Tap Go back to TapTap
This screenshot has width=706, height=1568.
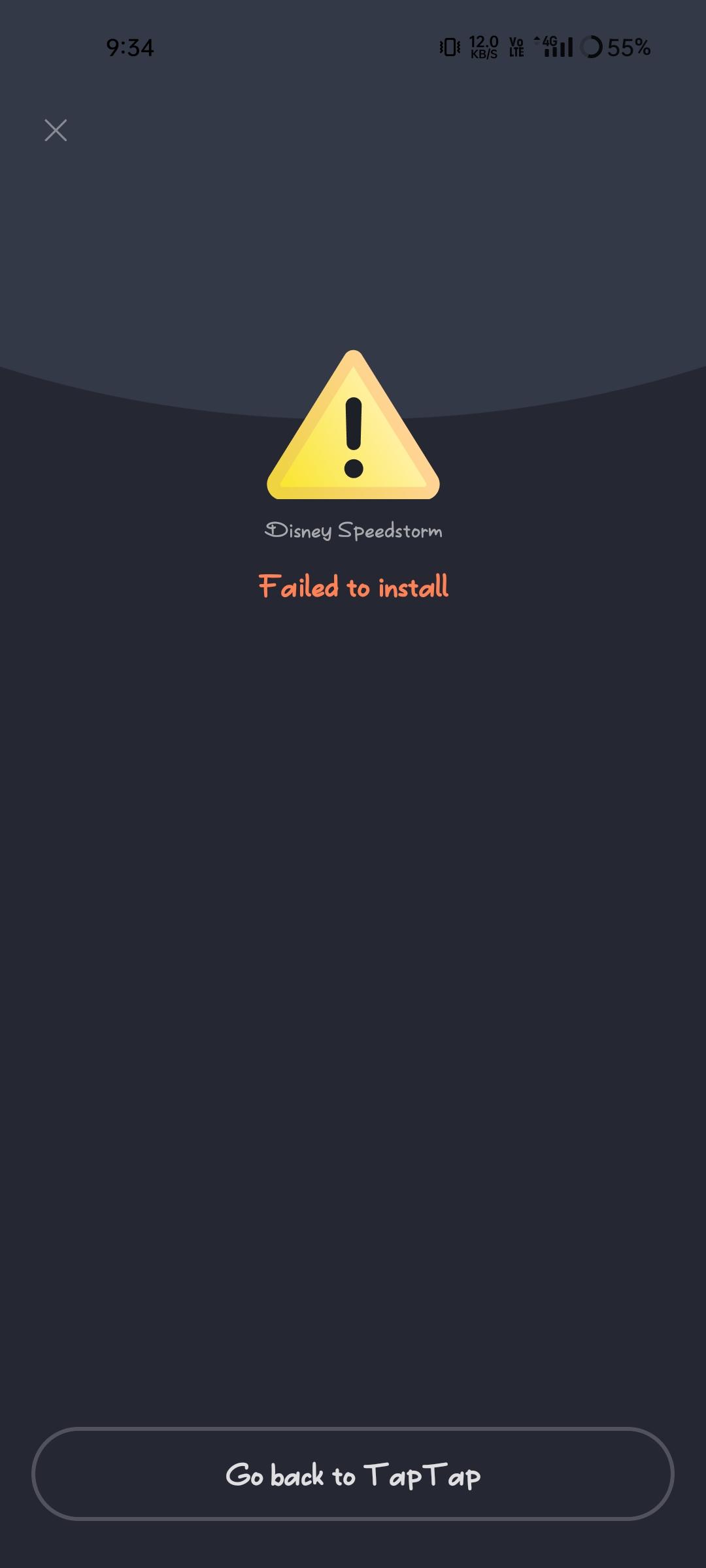[353, 1474]
